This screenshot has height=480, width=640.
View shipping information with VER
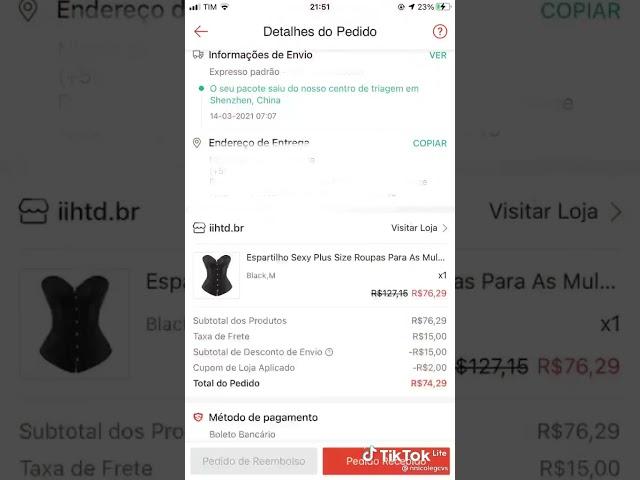click(x=437, y=55)
